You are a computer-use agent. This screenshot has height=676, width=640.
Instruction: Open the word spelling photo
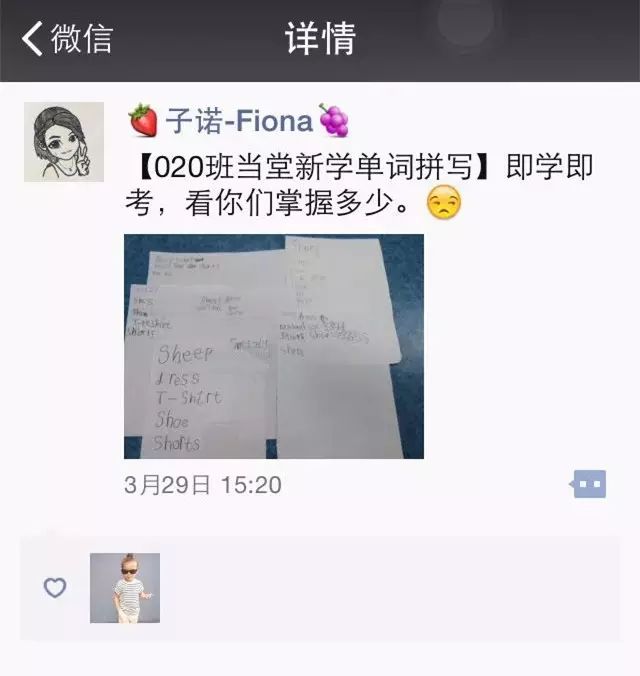click(x=273, y=346)
